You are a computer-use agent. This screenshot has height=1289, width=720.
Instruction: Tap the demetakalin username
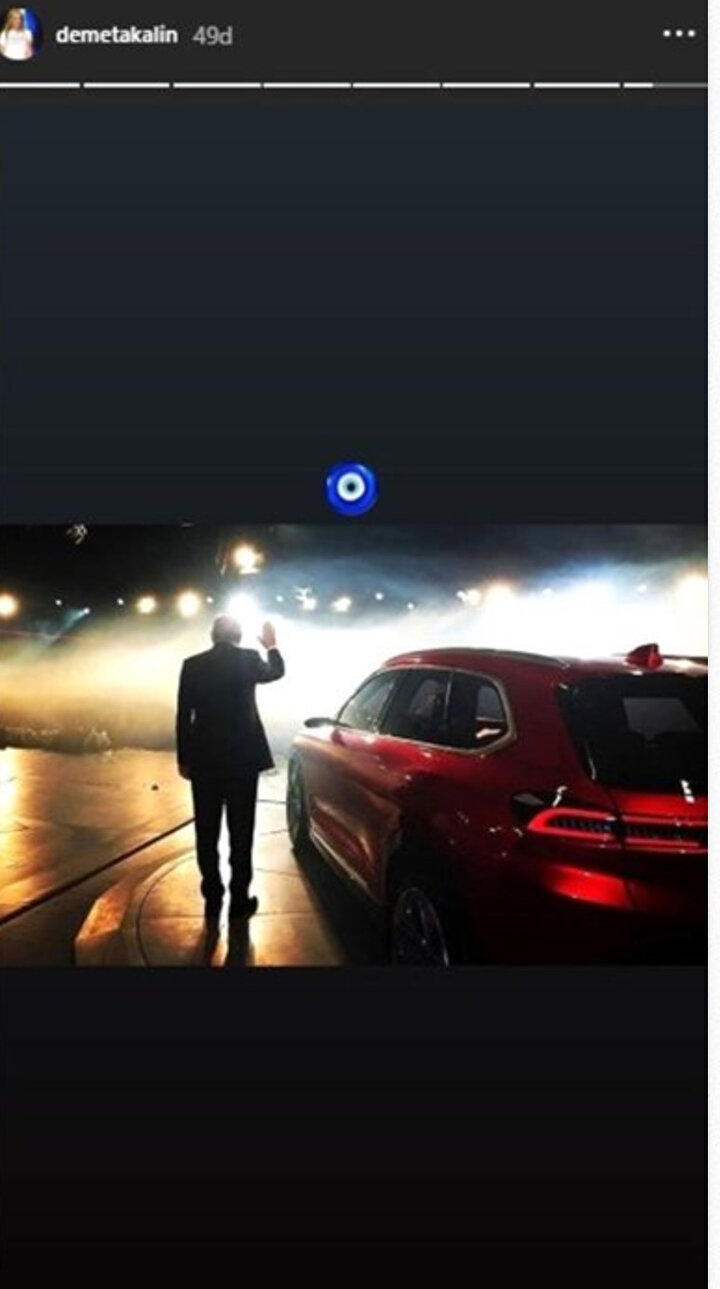point(116,35)
